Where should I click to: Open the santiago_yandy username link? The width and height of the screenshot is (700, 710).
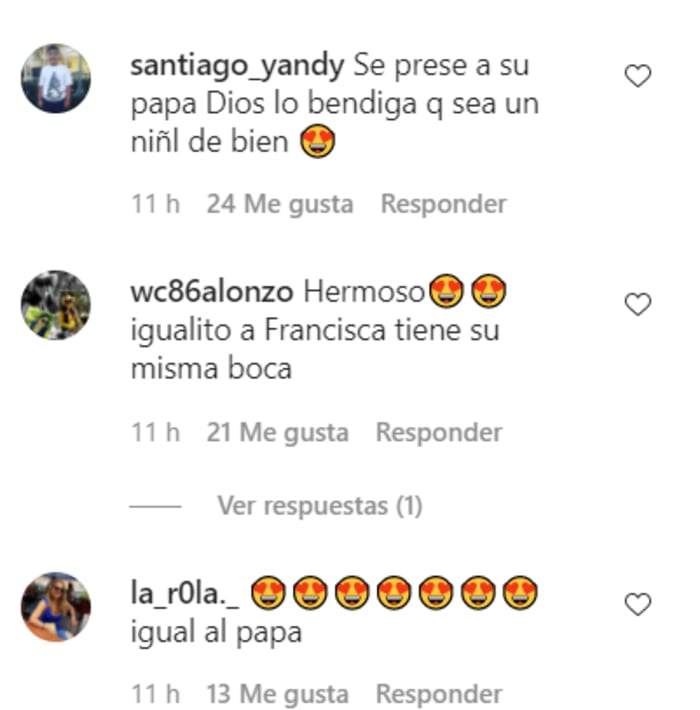[237, 66]
